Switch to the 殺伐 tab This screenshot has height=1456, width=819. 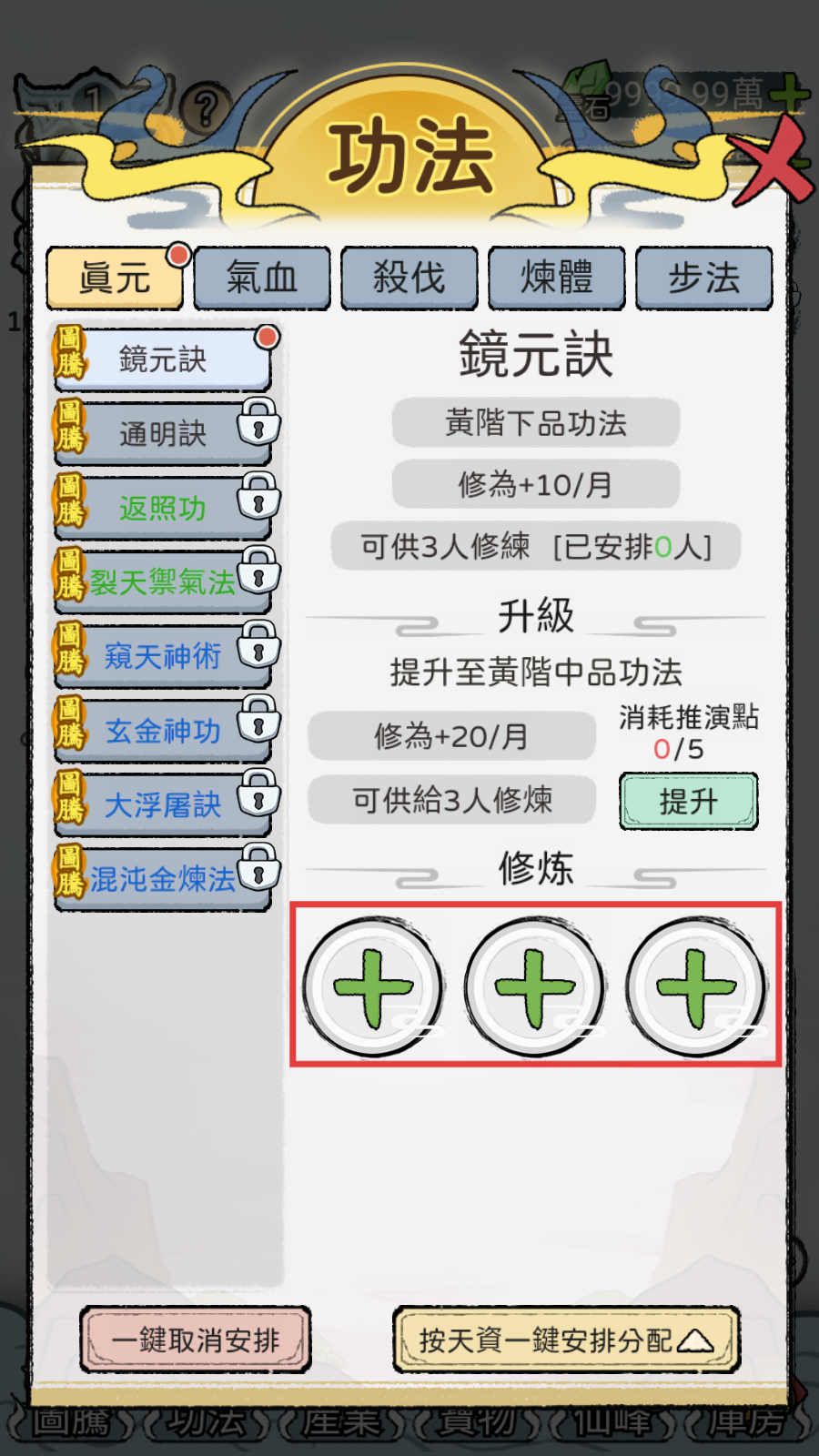pyautogui.click(x=409, y=278)
